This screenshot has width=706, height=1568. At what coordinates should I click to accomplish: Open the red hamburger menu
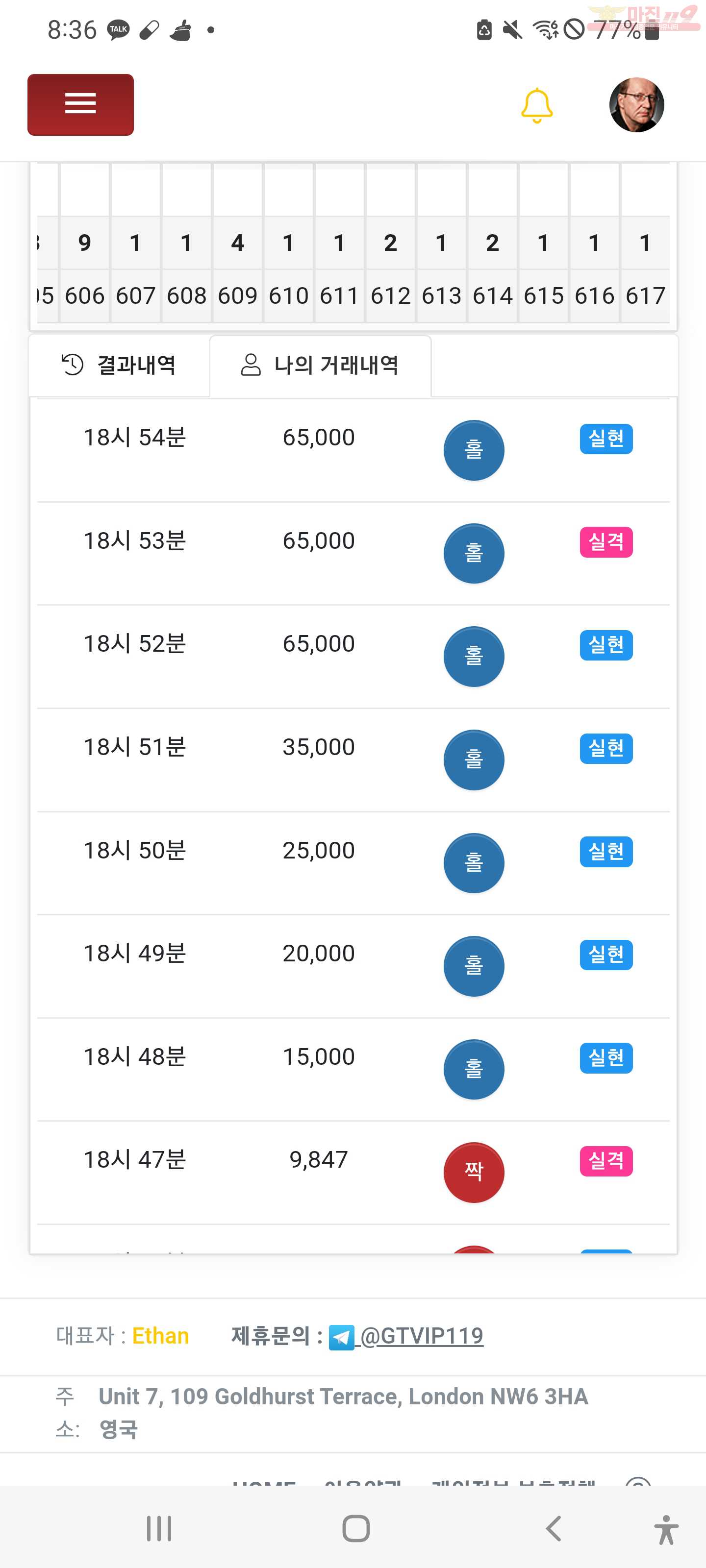pos(80,104)
